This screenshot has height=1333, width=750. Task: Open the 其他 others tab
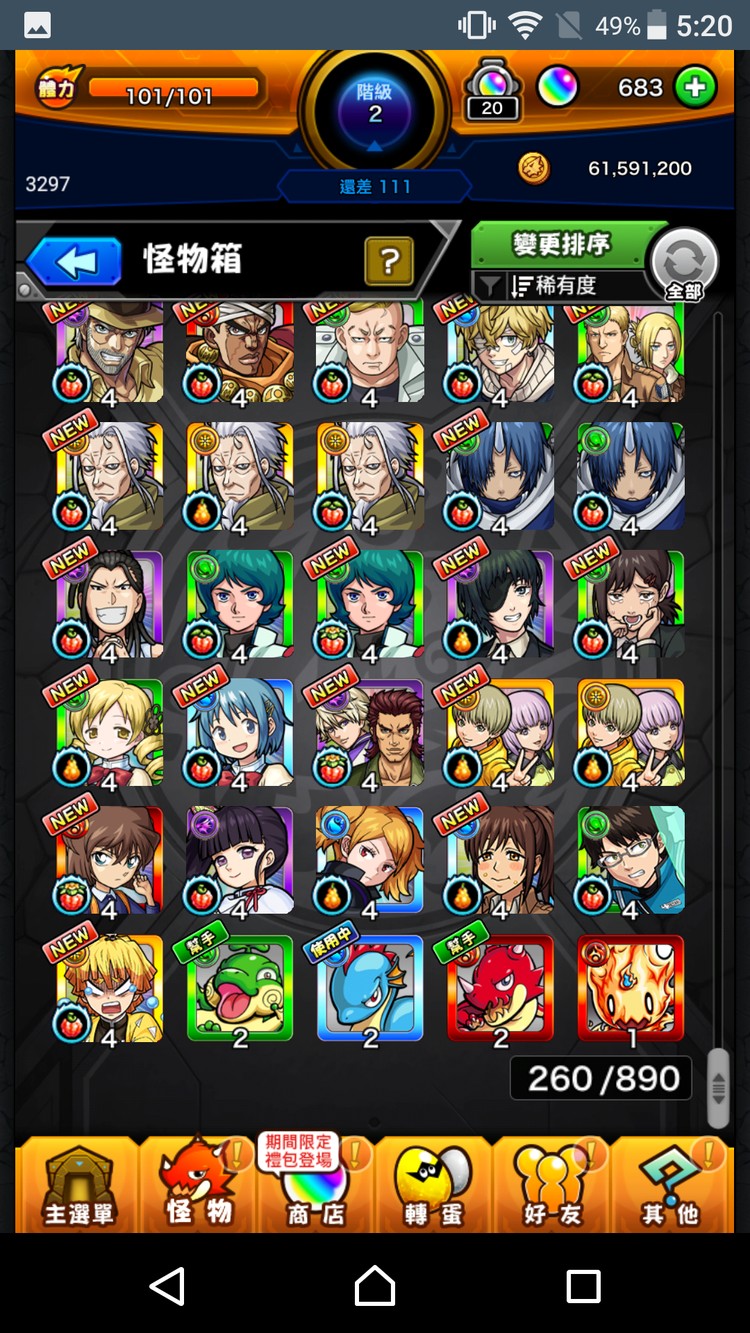click(x=669, y=1185)
